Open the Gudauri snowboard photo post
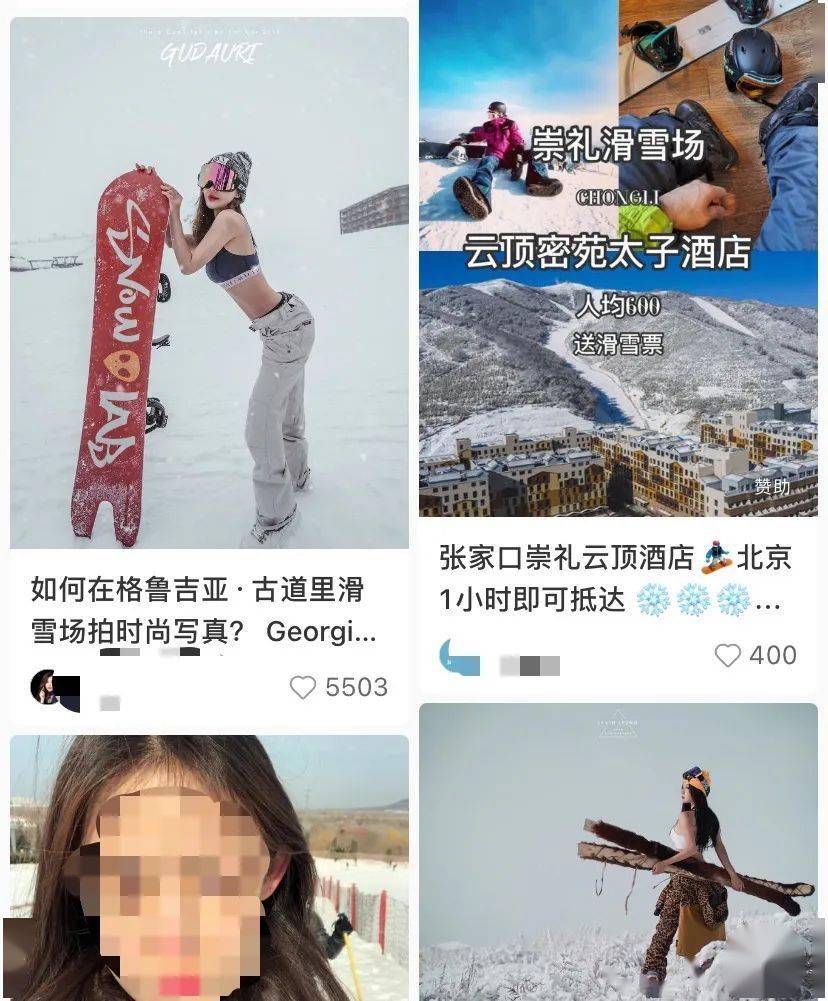 (209, 283)
